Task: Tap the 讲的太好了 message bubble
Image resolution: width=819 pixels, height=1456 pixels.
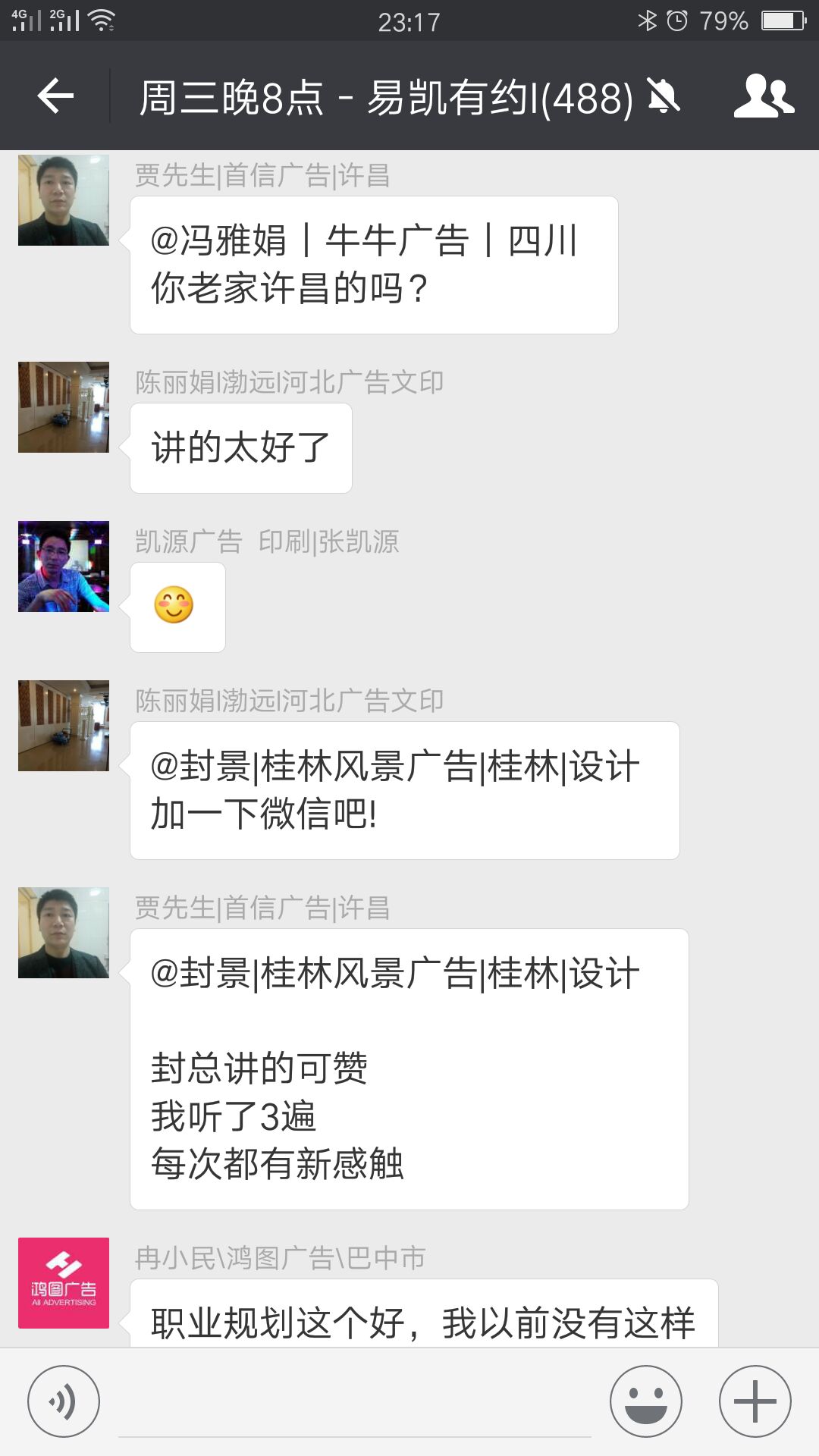Action: [x=240, y=447]
